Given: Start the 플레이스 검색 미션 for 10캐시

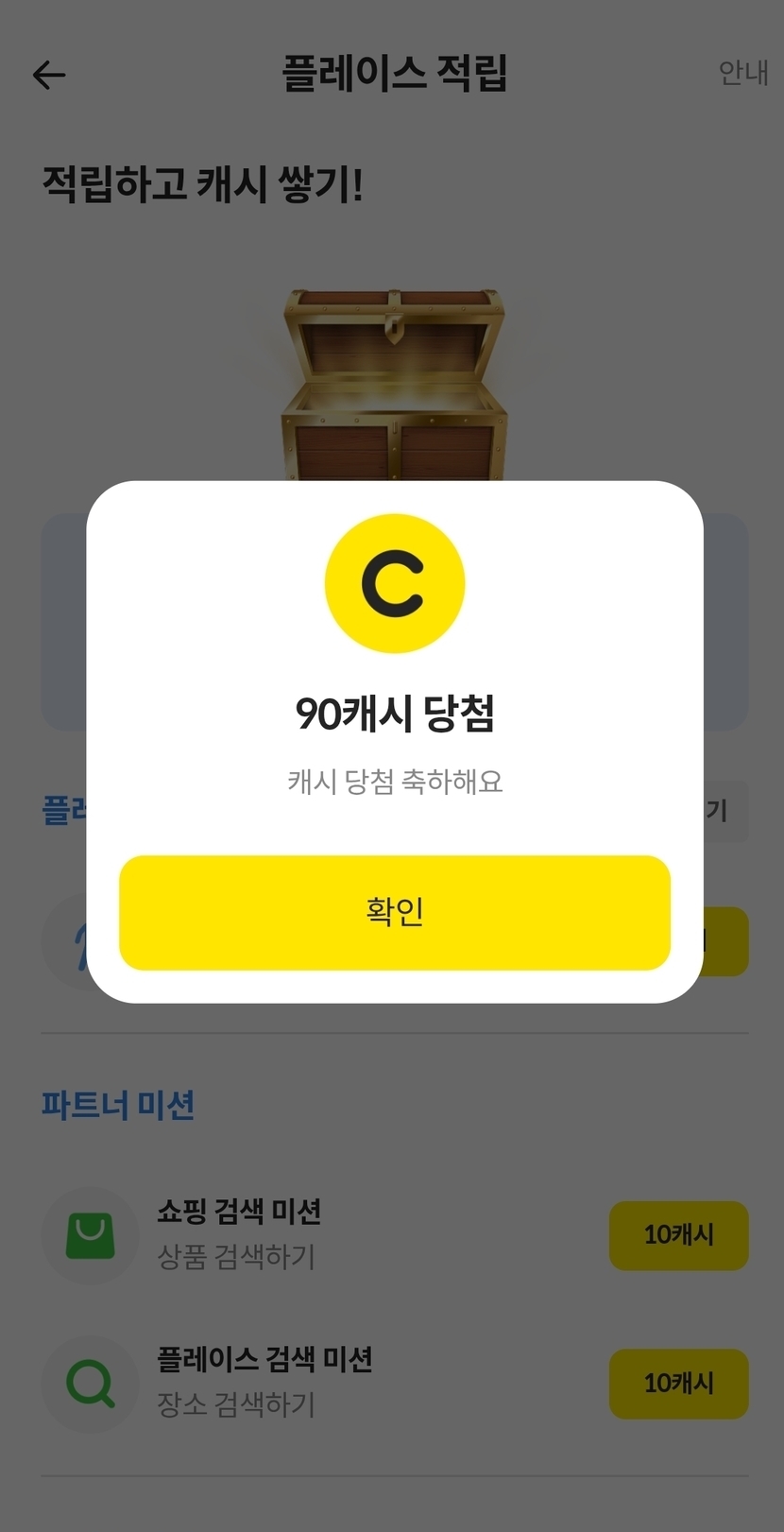Looking at the screenshot, I should tap(678, 1384).
